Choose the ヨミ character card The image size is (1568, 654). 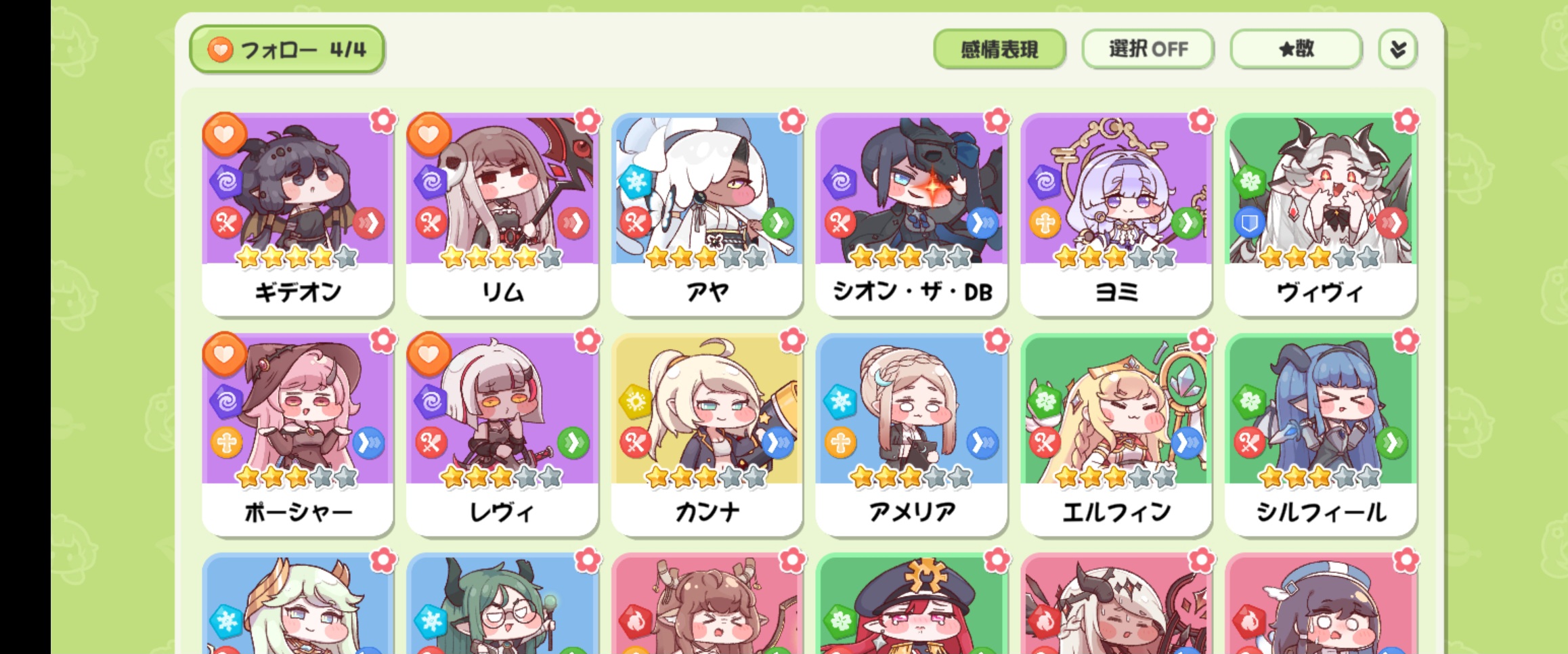tap(1116, 213)
